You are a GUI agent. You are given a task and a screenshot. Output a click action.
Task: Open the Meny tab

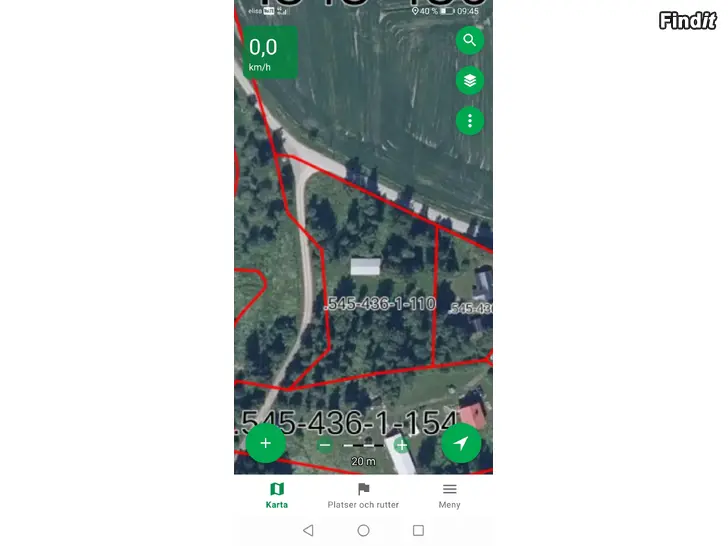pos(449,495)
